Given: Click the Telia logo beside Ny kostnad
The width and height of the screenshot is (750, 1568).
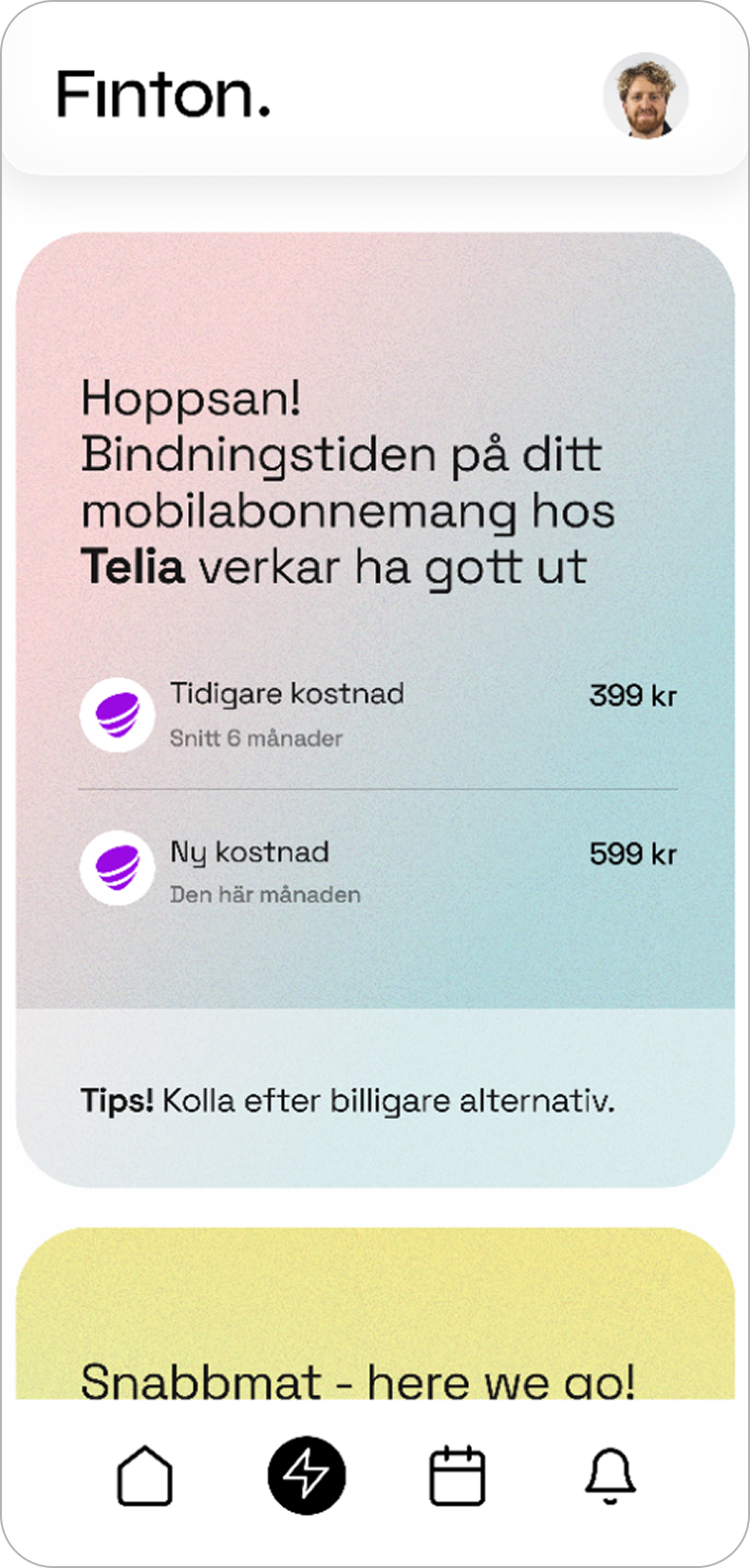Looking at the screenshot, I should point(117,868).
